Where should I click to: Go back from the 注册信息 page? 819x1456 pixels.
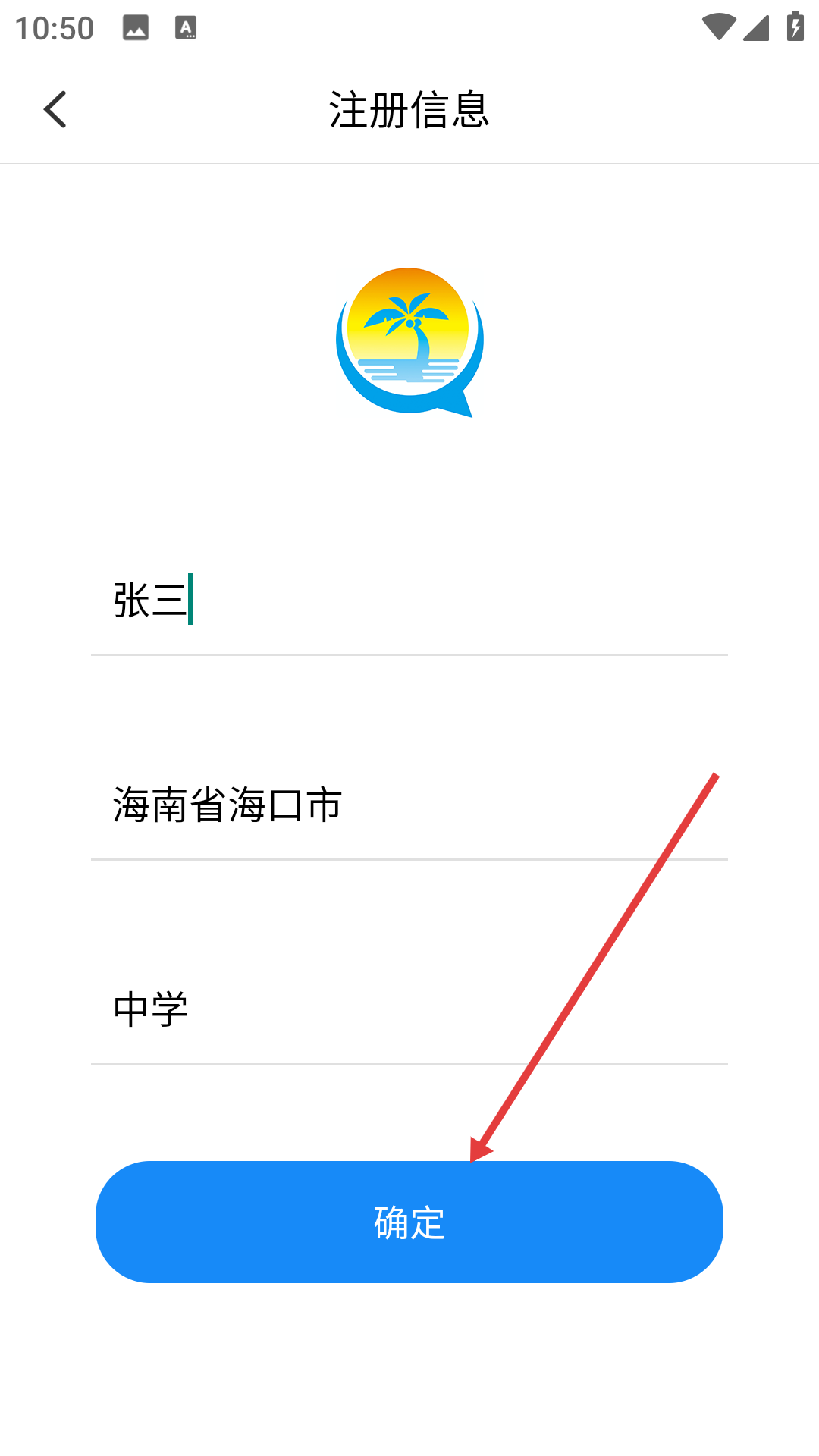(55, 110)
